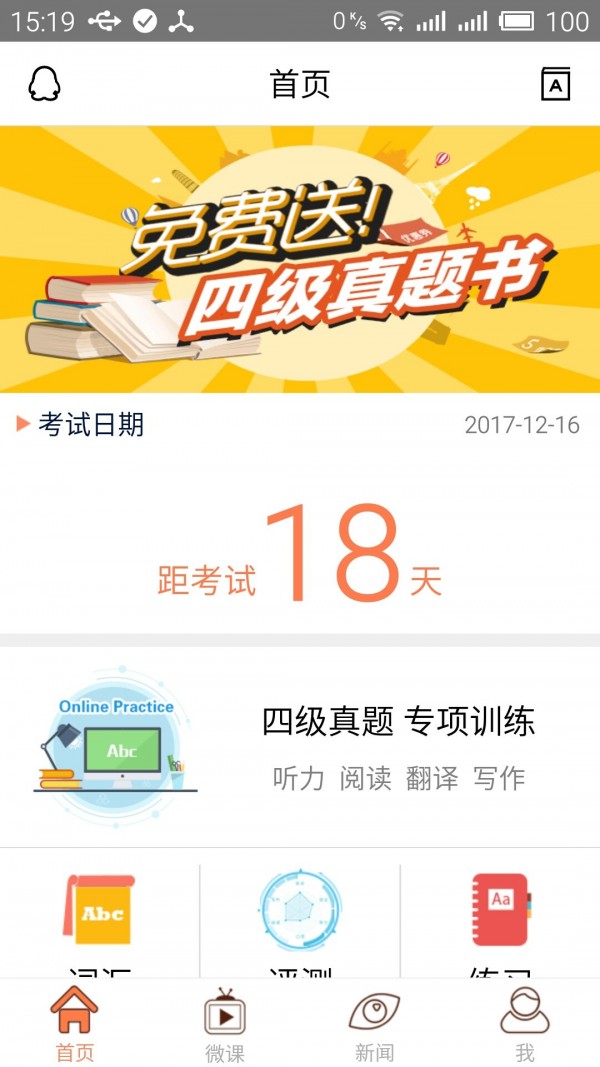Switch to the 微课 tab
This screenshot has height=1067, width=600.
point(225,1024)
